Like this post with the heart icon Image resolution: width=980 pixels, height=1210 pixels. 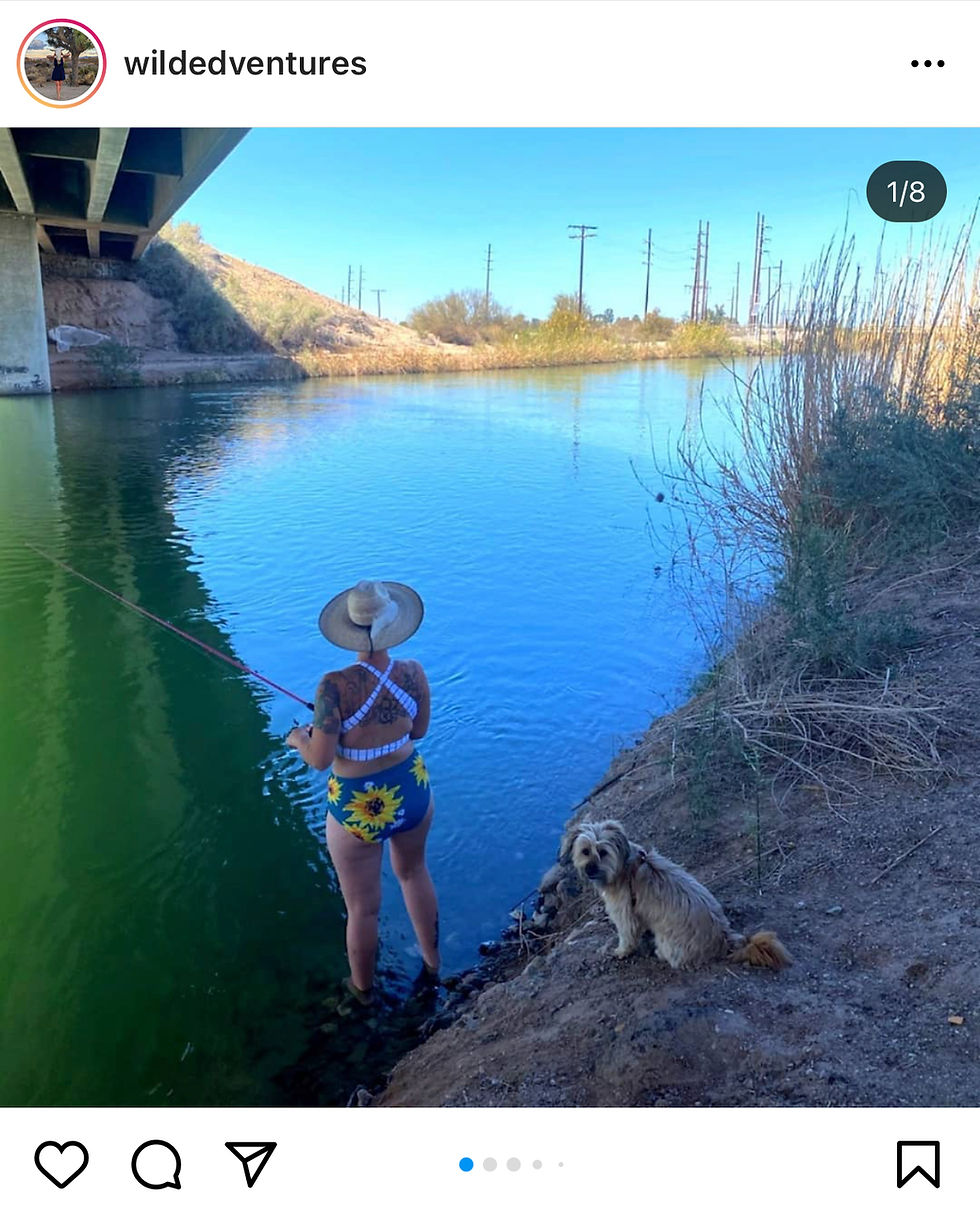coord(62,1164)
